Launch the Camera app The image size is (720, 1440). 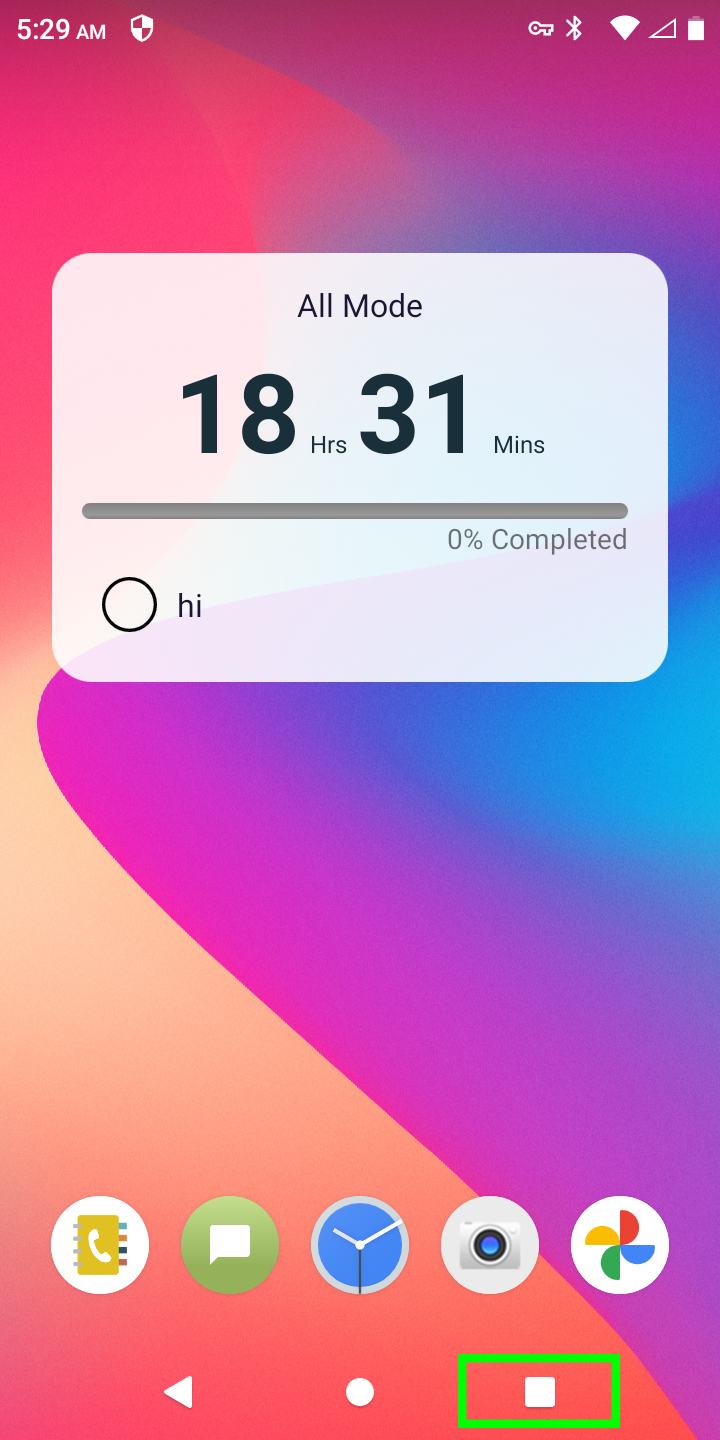[490, 1245]
